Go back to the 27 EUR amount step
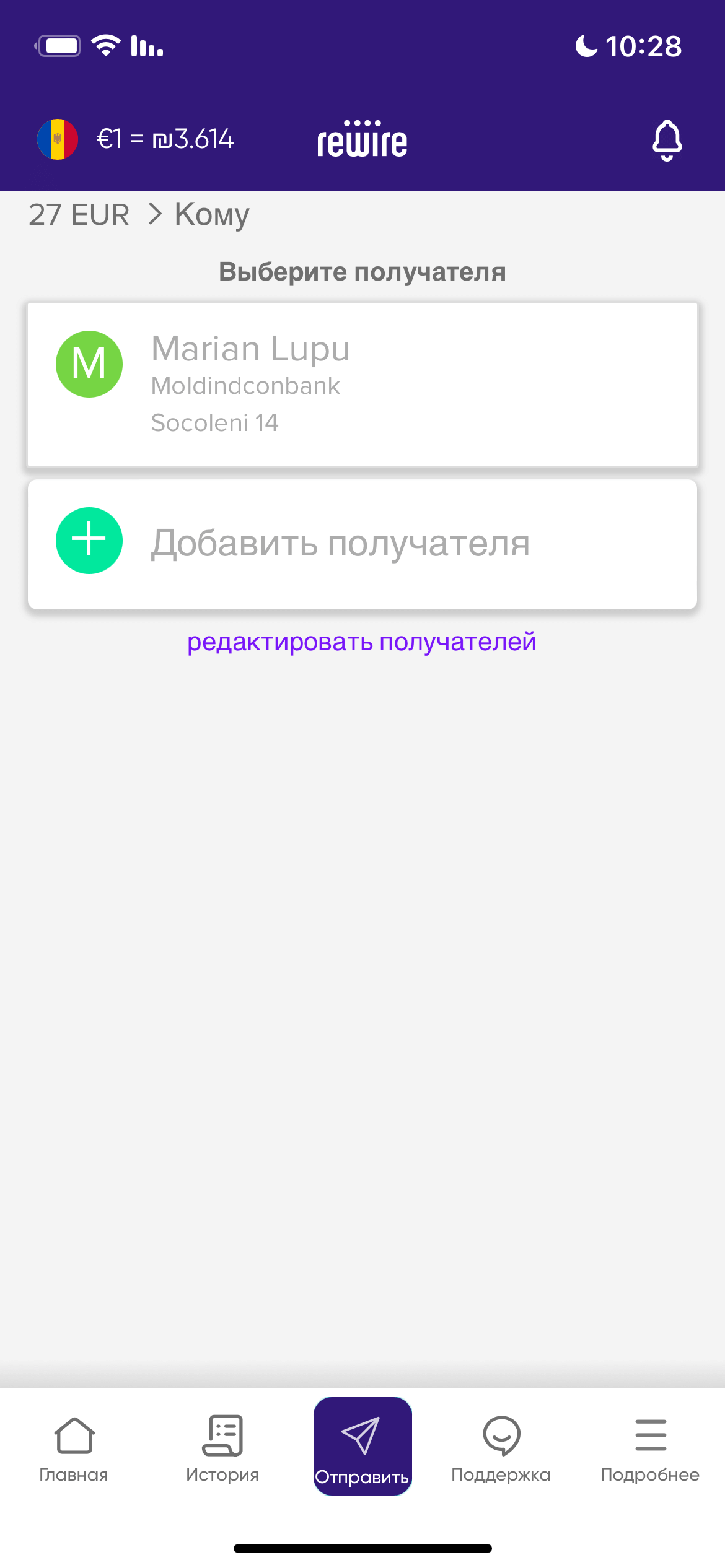 (x=79, y=215)
